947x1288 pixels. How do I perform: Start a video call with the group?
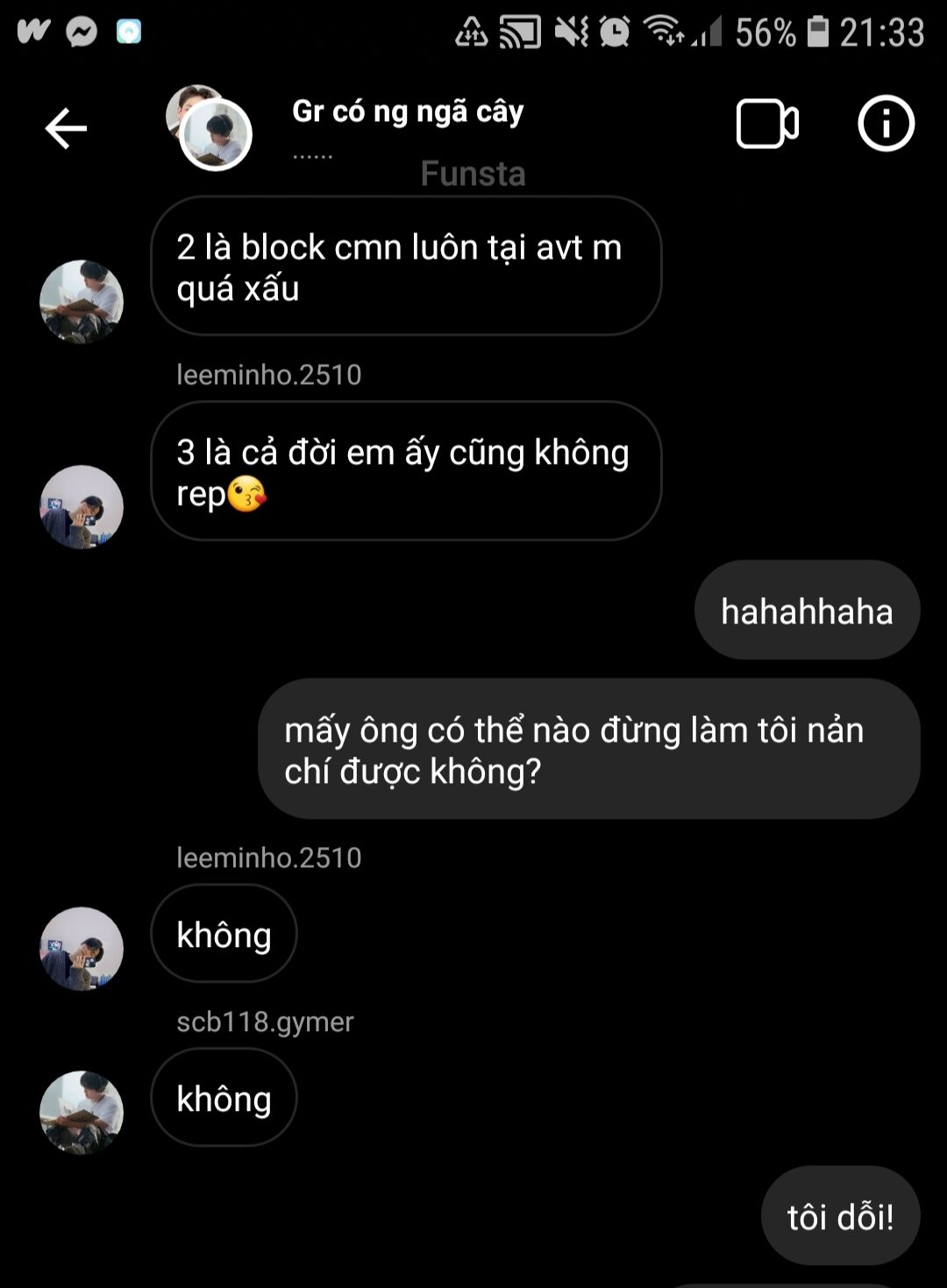pyautogui.click(x=766, y=125)
